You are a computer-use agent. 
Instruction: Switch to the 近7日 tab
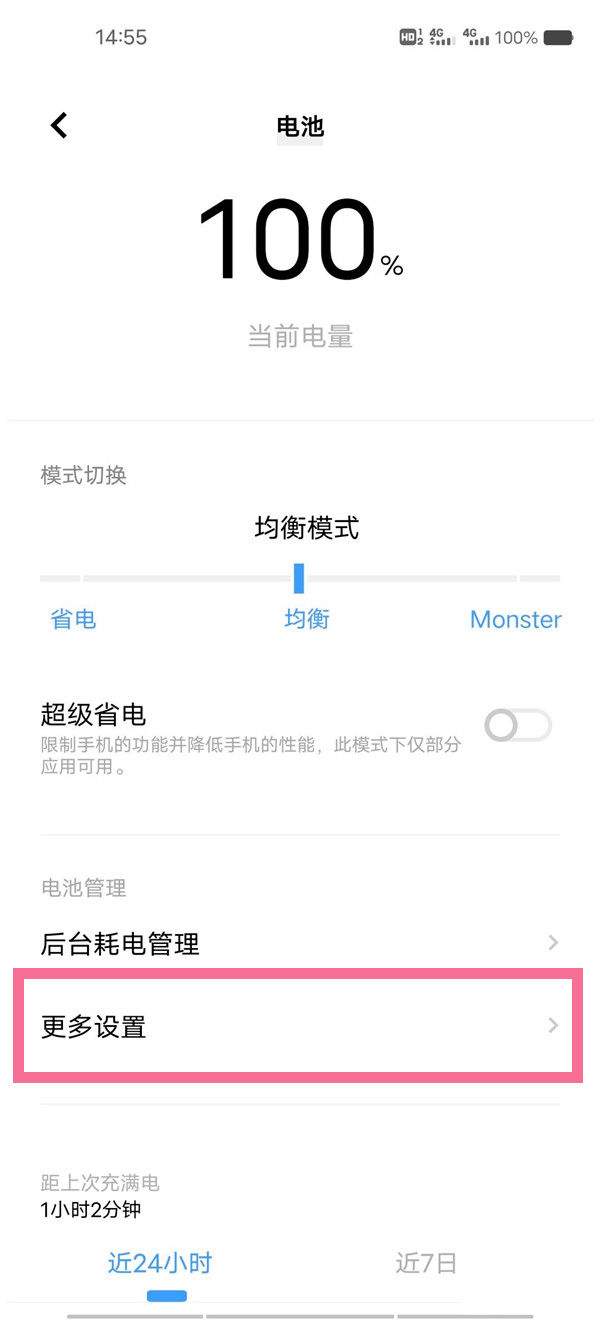pos(426,1263)
